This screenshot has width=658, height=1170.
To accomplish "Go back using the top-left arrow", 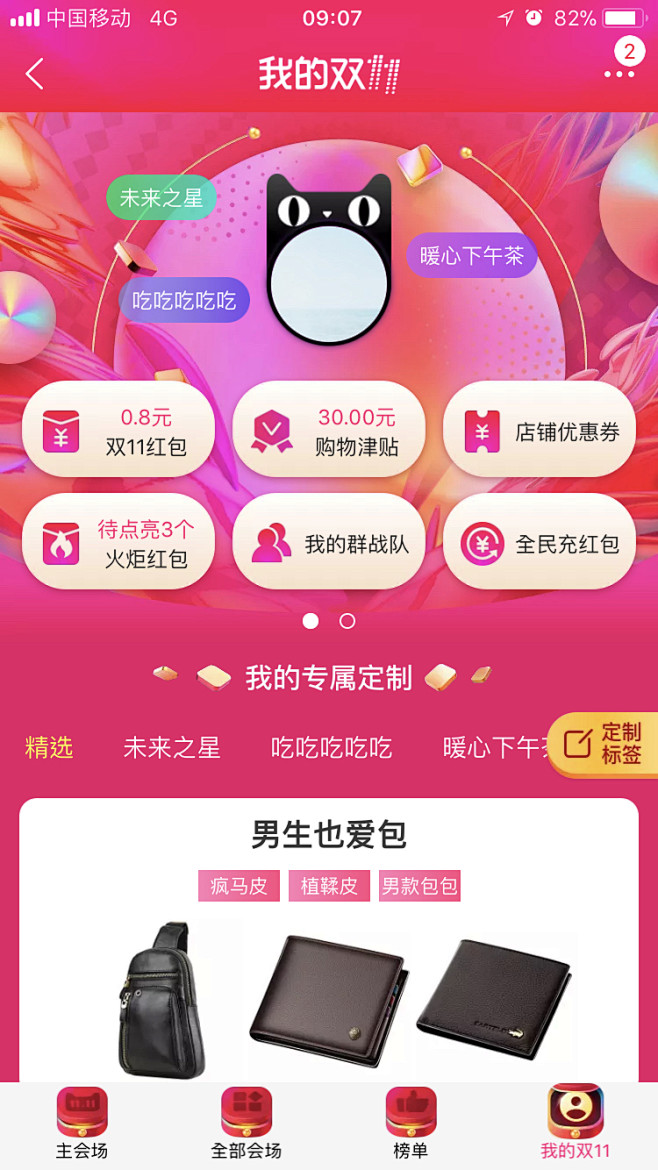I will (x=35, y=74).
